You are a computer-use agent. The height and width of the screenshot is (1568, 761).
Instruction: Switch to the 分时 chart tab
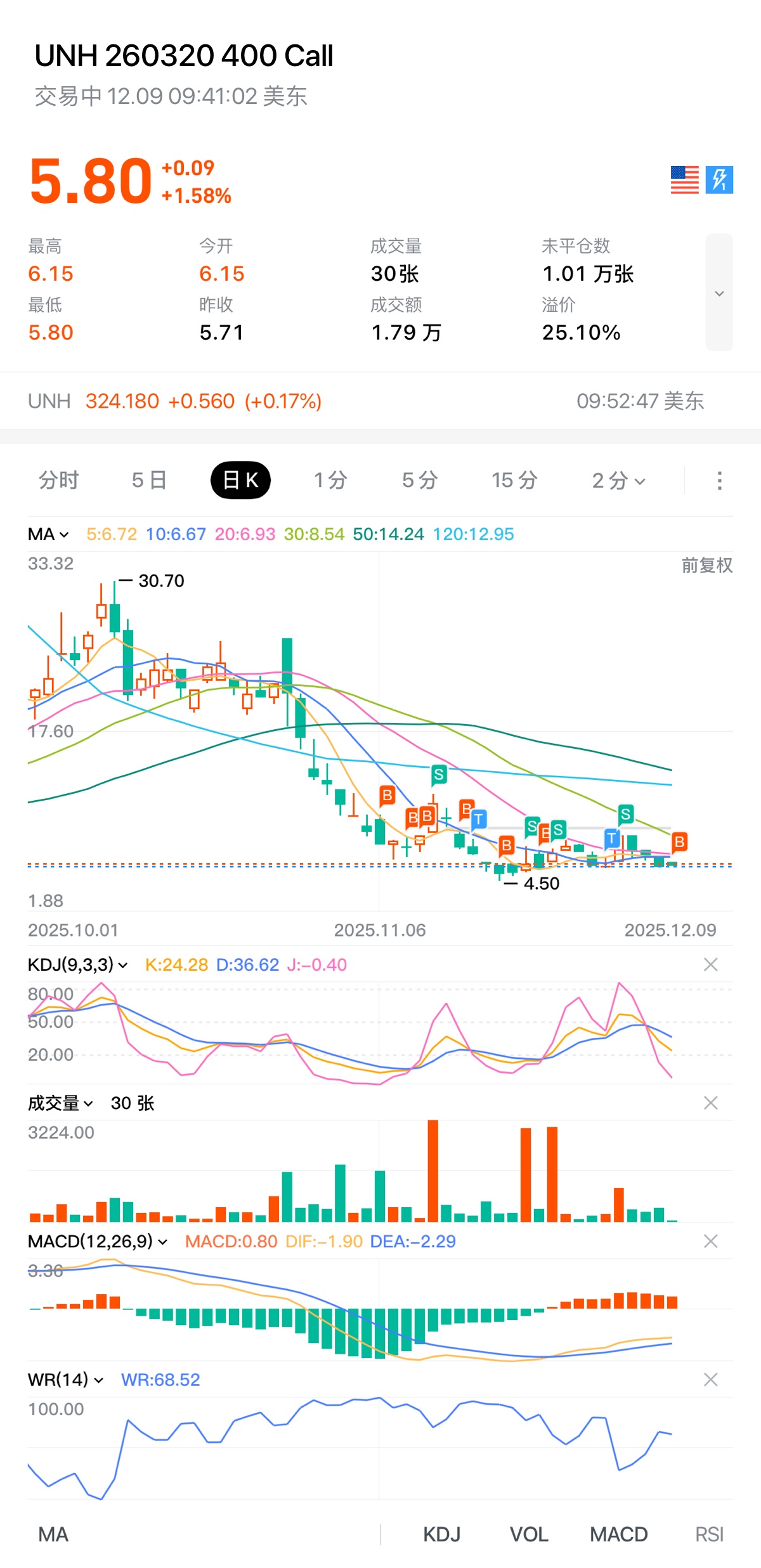(59, 481)
